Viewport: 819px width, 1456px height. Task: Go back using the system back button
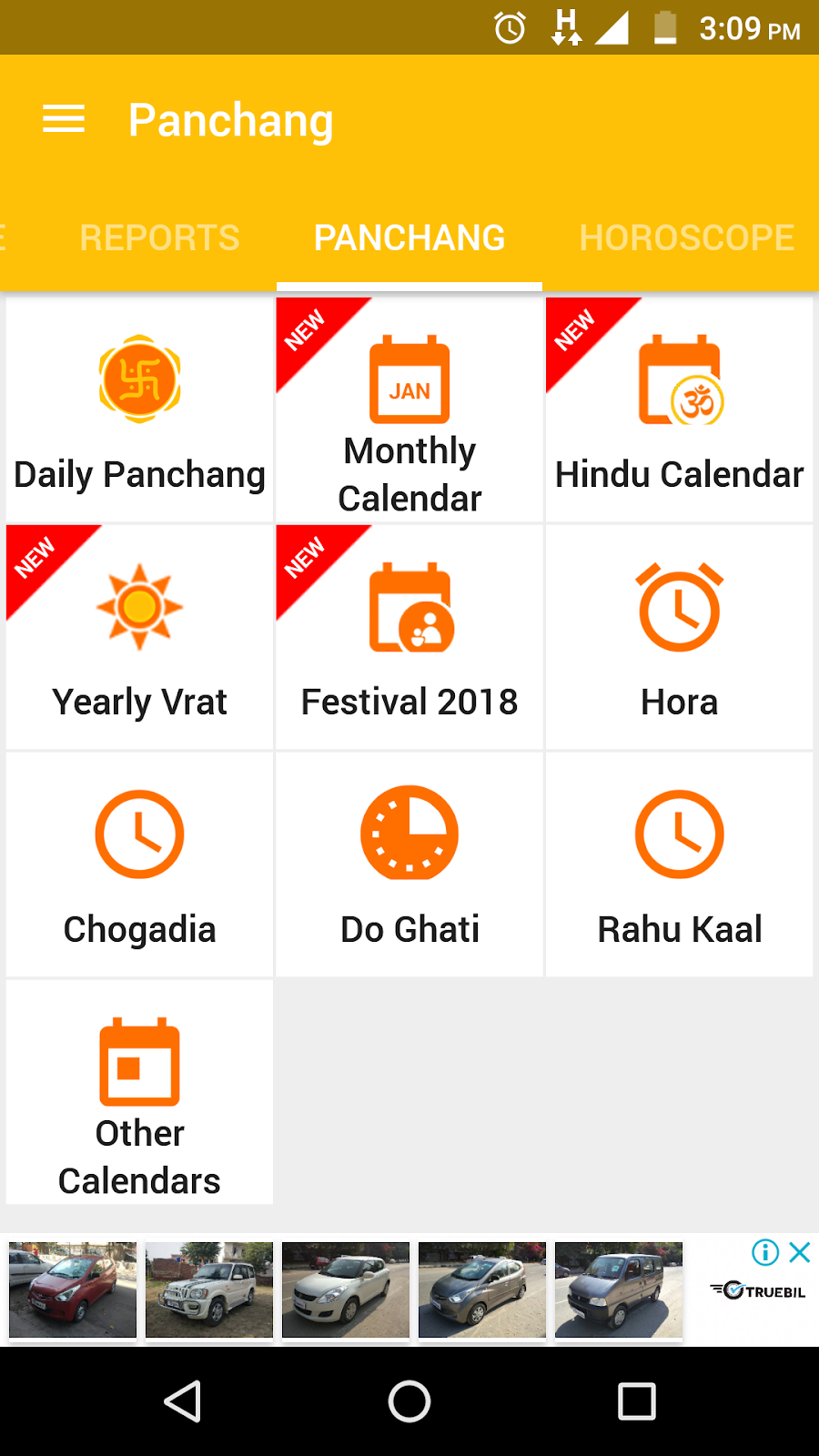pos(183,1401)
